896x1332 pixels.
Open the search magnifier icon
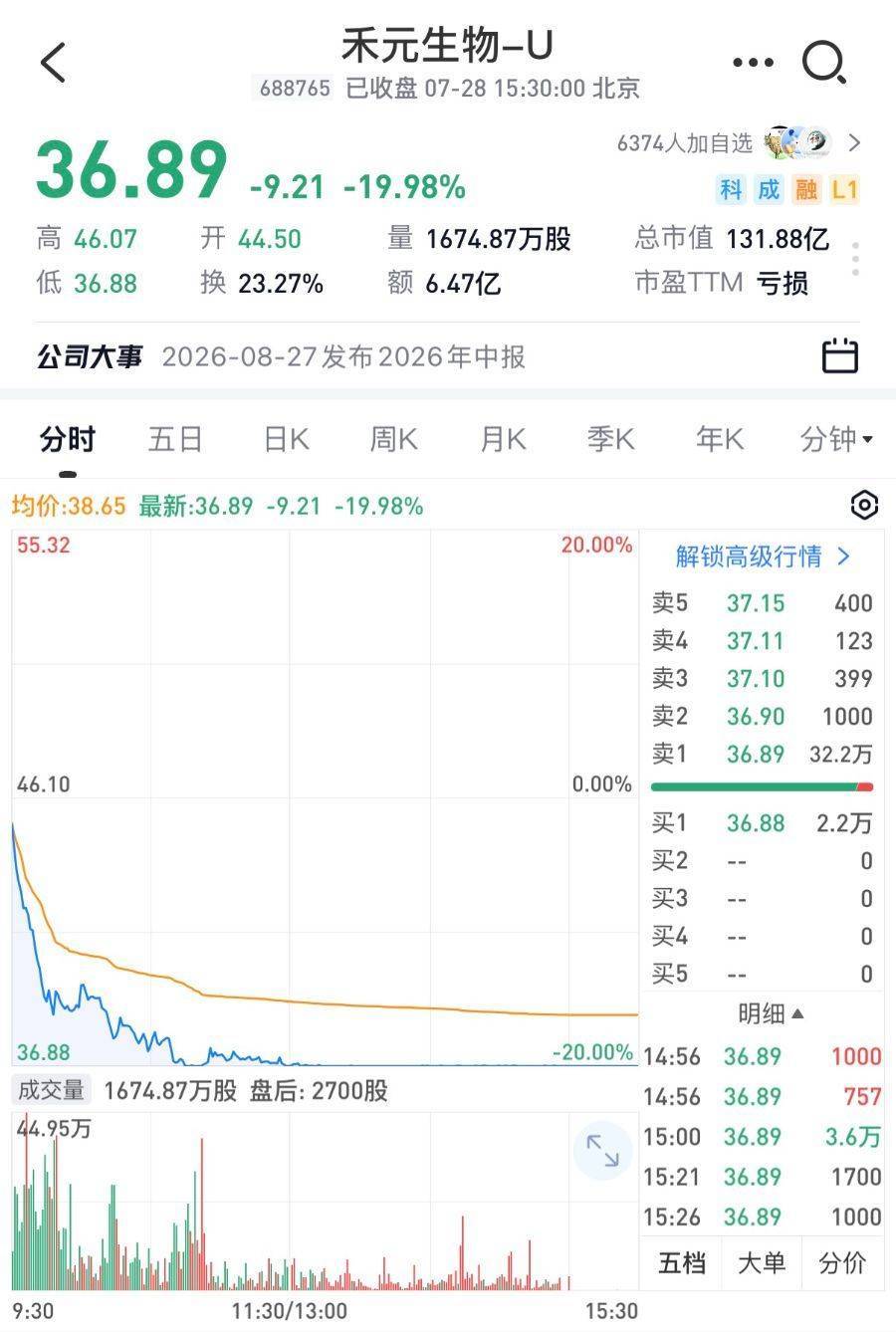[x=824, y=64]
